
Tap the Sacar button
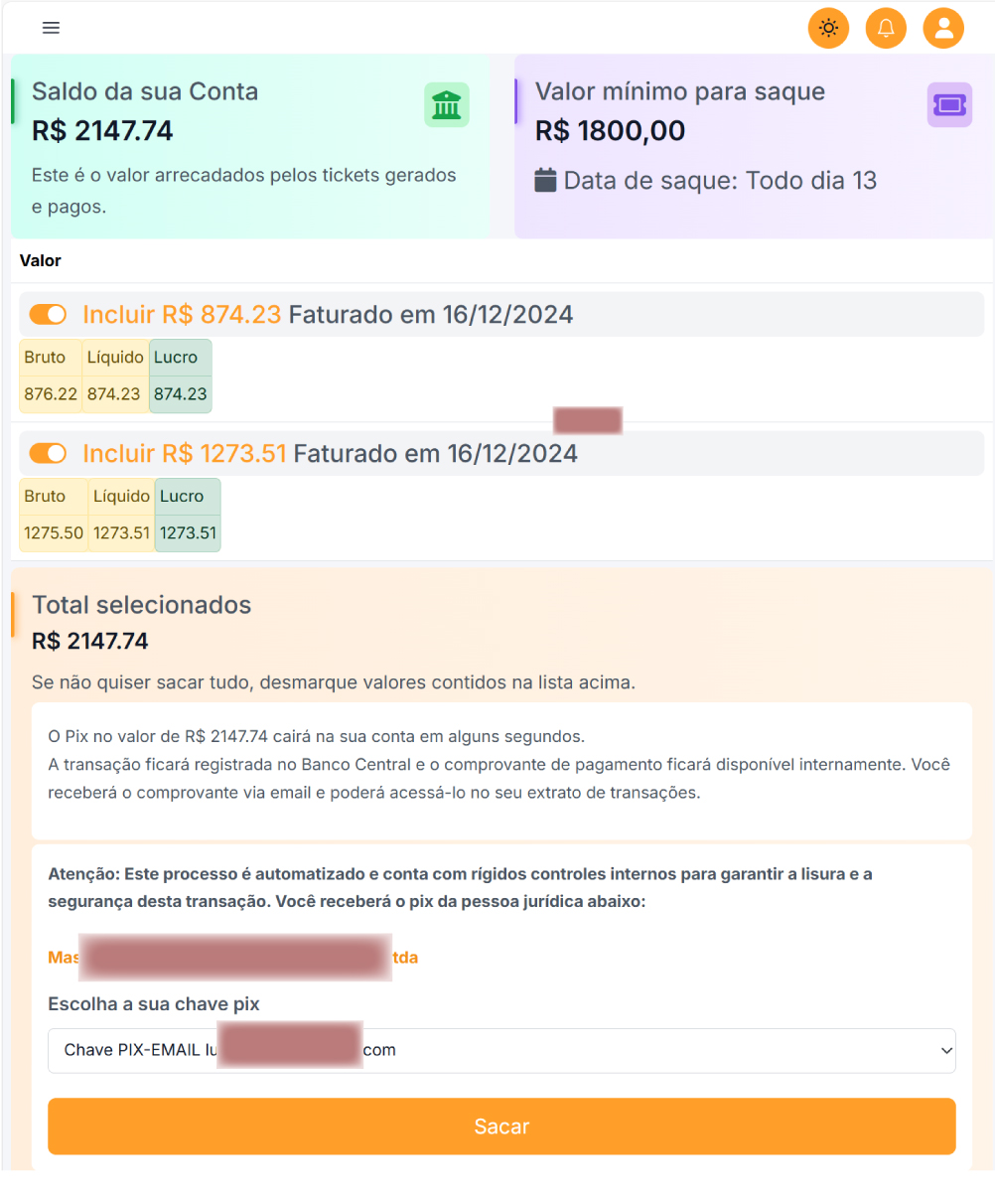coord(501,1127)
